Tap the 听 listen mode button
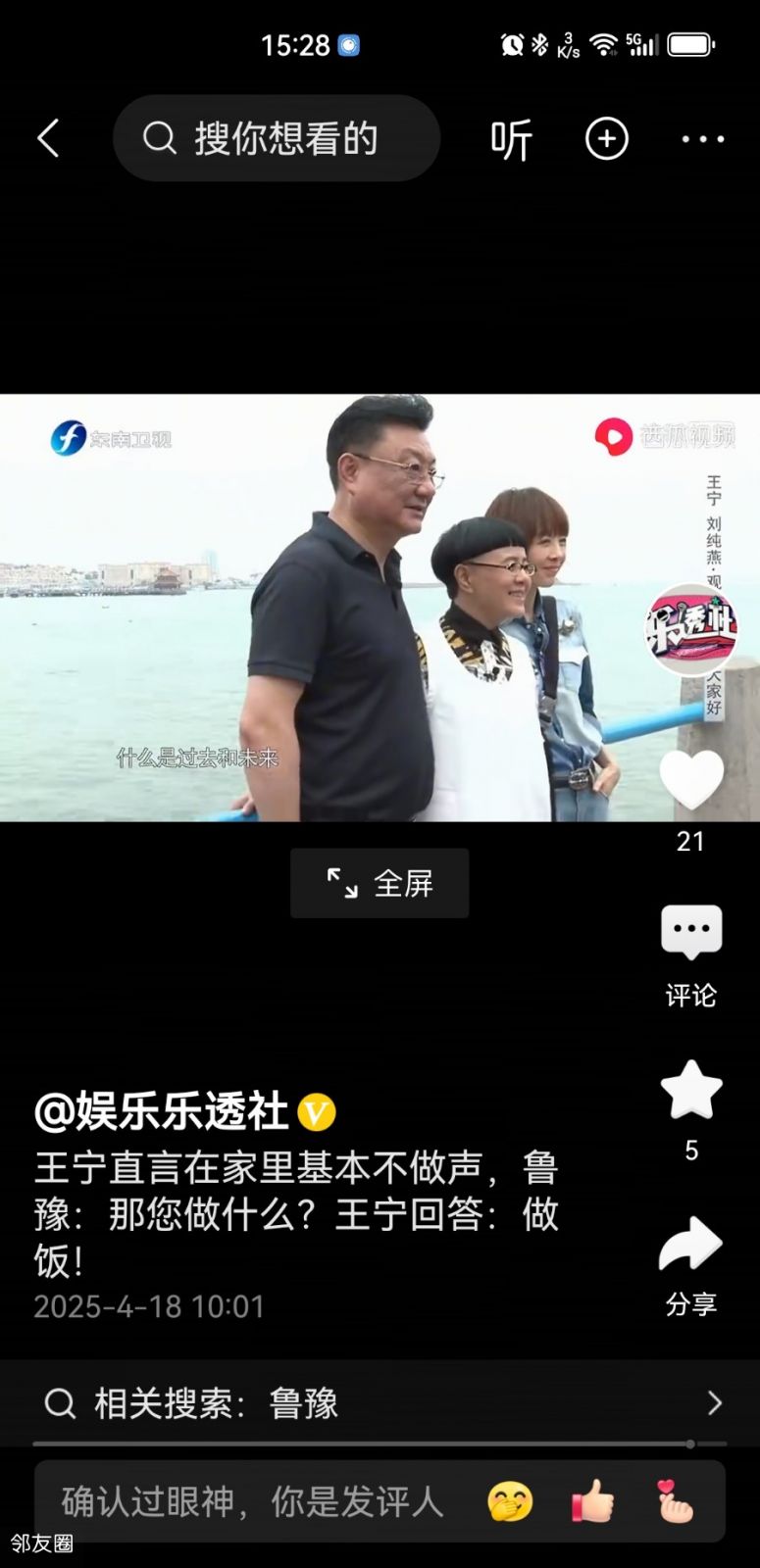Screen dimensions: 760x1568 pos(511,139)
